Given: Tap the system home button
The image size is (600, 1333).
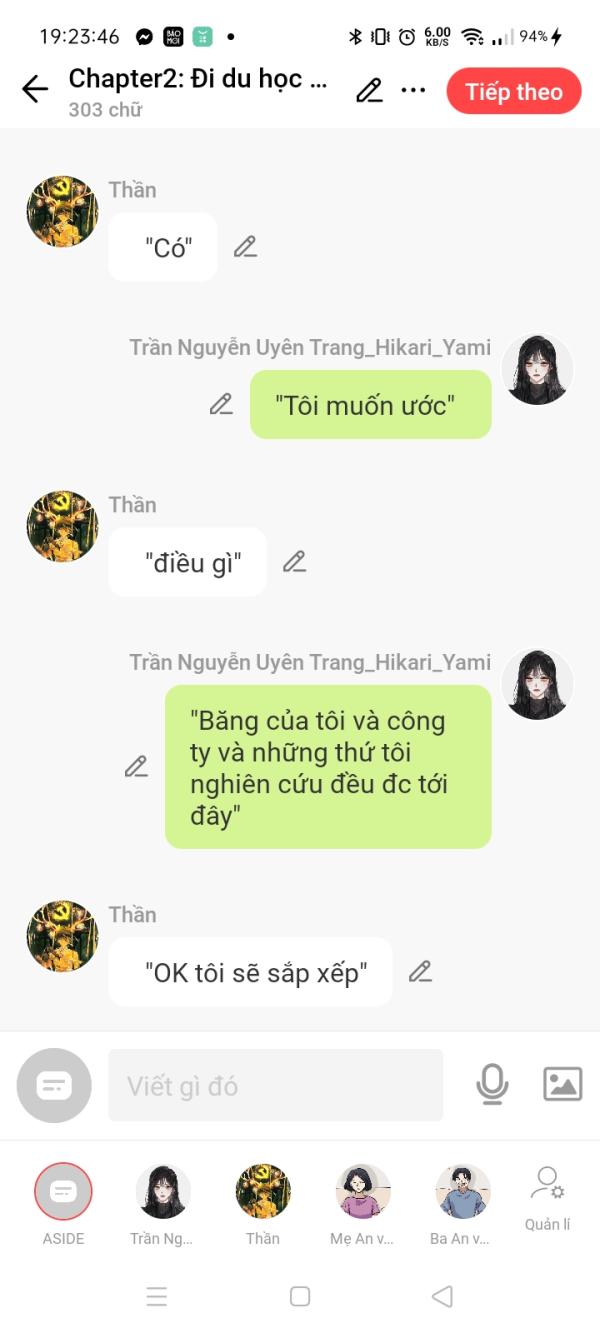Looking at the screenshot, I should pos(300,1297).
